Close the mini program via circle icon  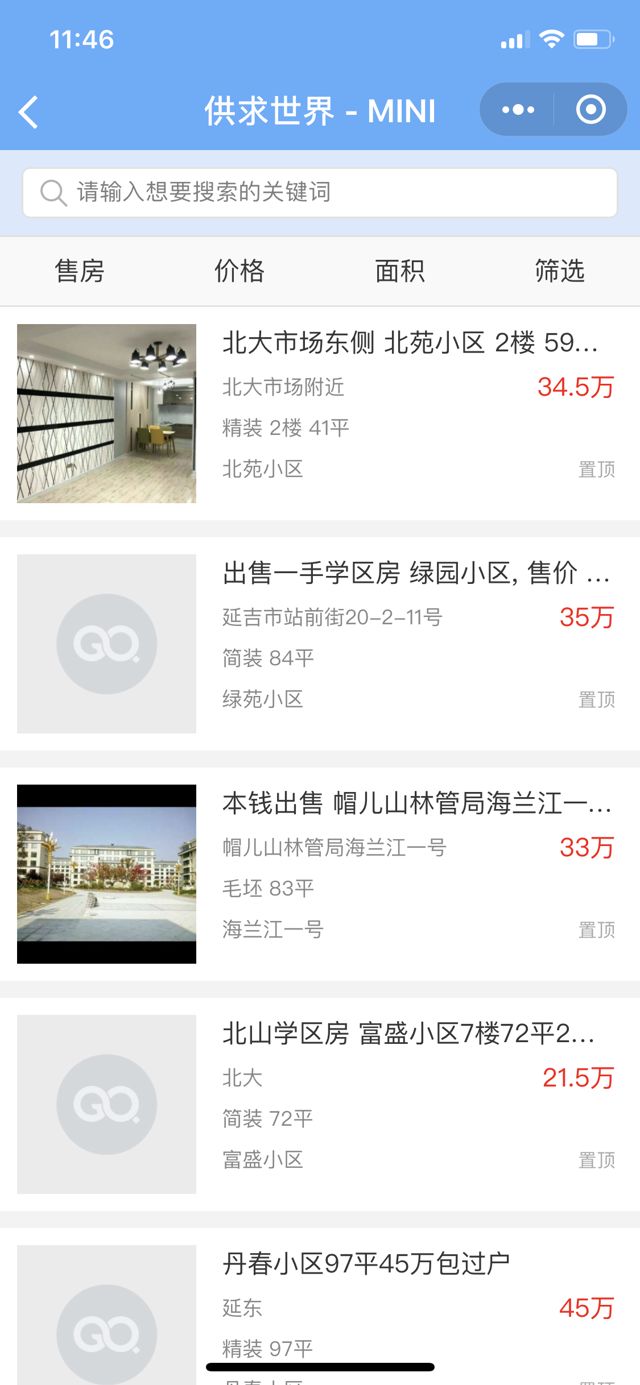click(591, 110)
